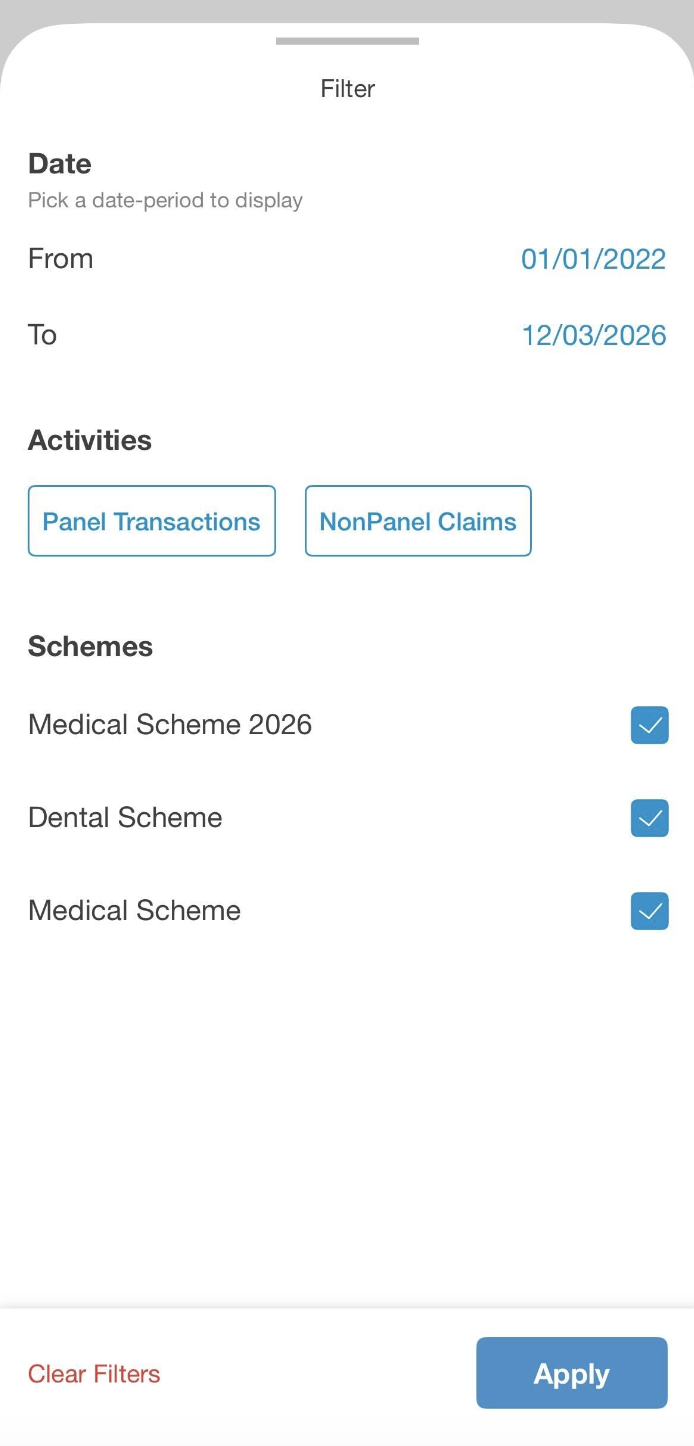Image resolution: width=694 pixels, height=1446 pixels.
Task: Select the NonPanel Claims chip
Action: point(418,521)
